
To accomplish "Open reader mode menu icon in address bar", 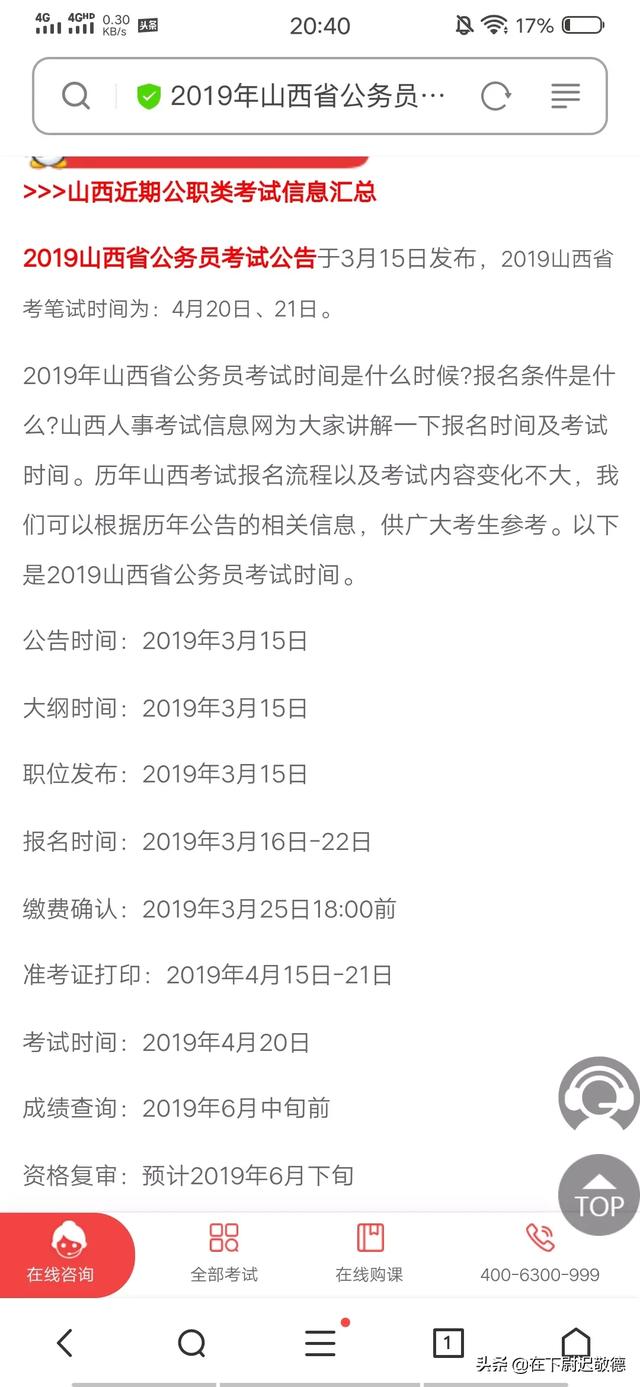I will [565, 96].
